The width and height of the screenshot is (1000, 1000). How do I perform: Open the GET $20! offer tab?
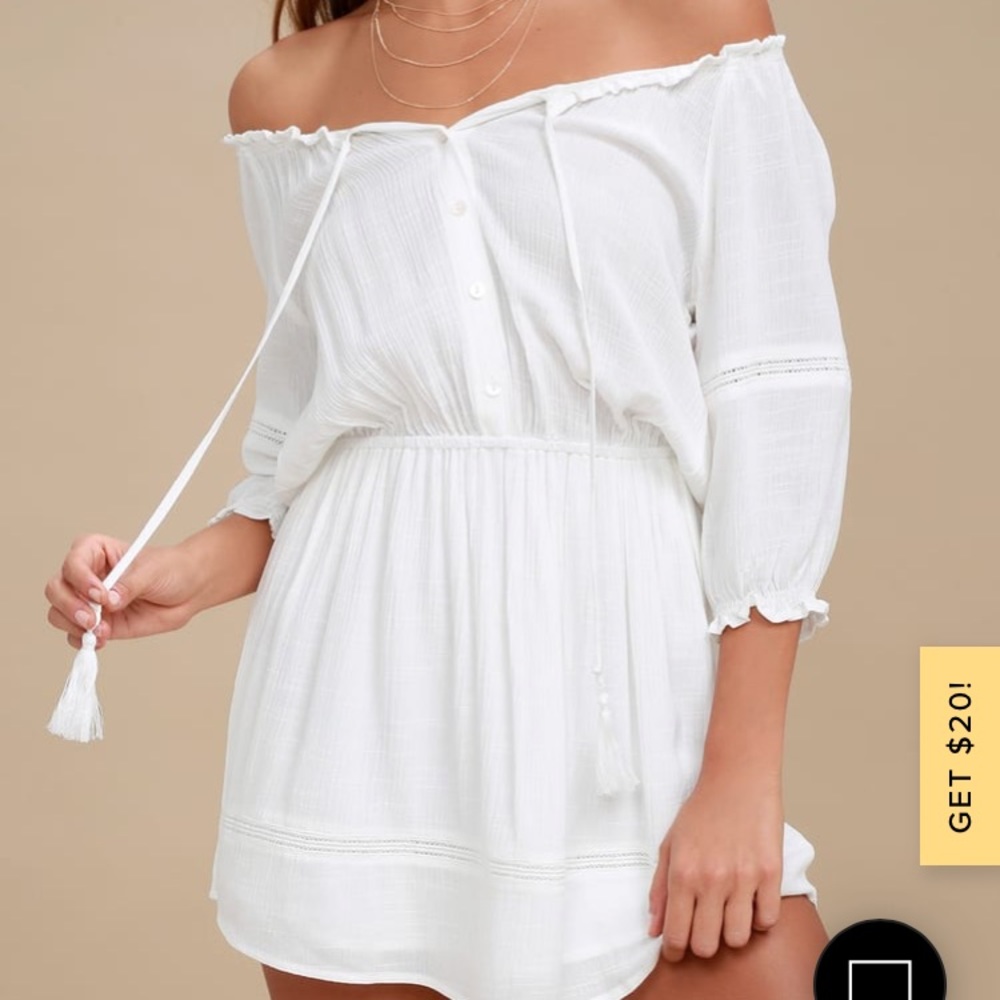(x=960, y=756)
